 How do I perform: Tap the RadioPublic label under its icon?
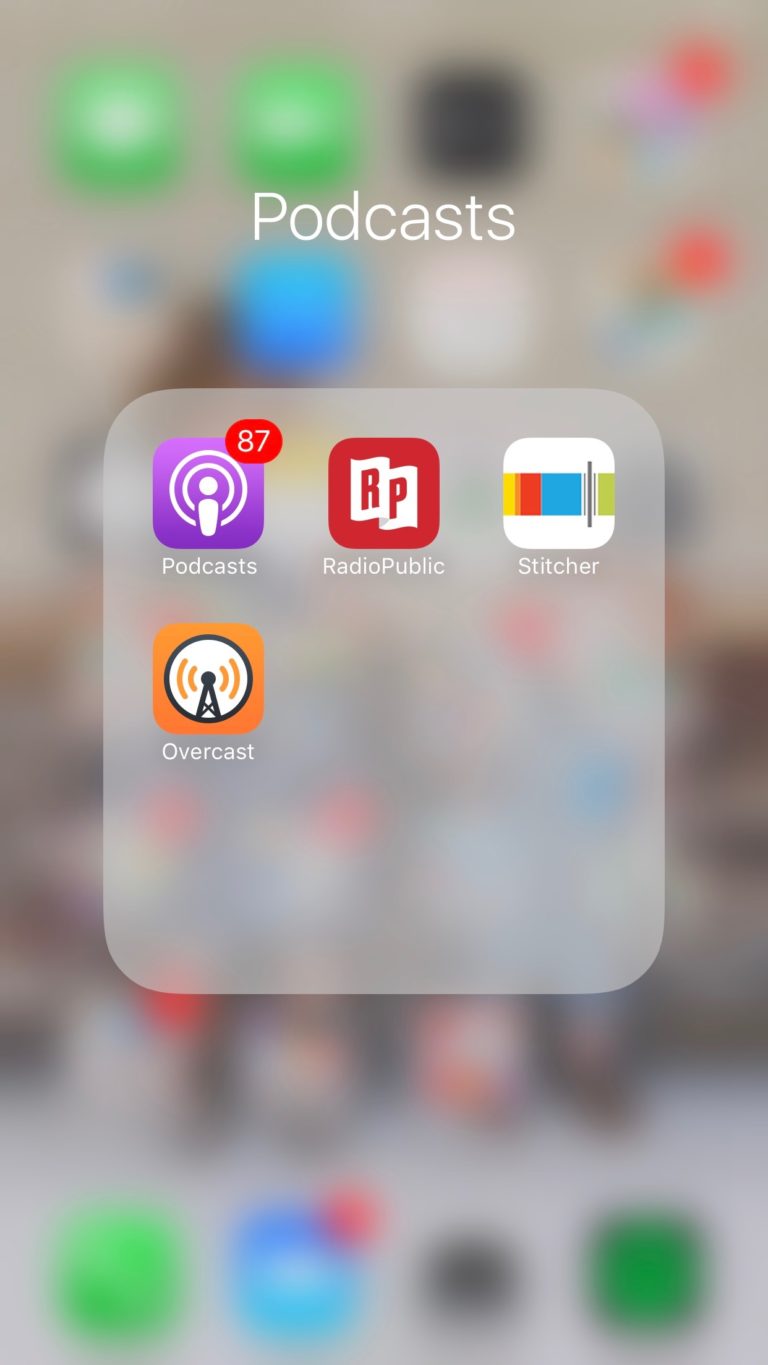[x=382, y=566]
